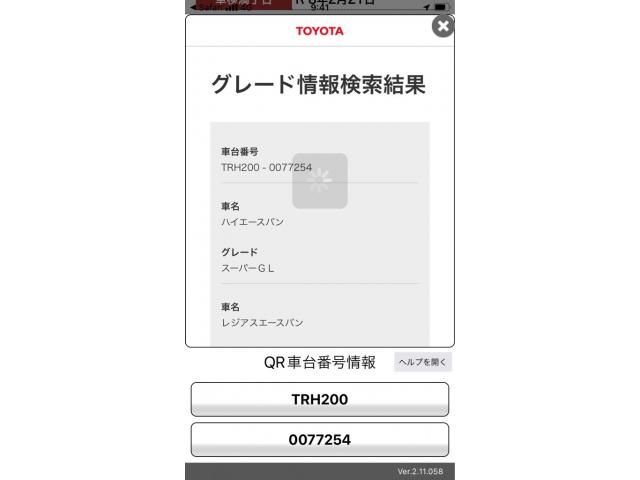The image size is (640, 480).
Task: Tap the 0077254 button
Action: [x=319, y=439]
